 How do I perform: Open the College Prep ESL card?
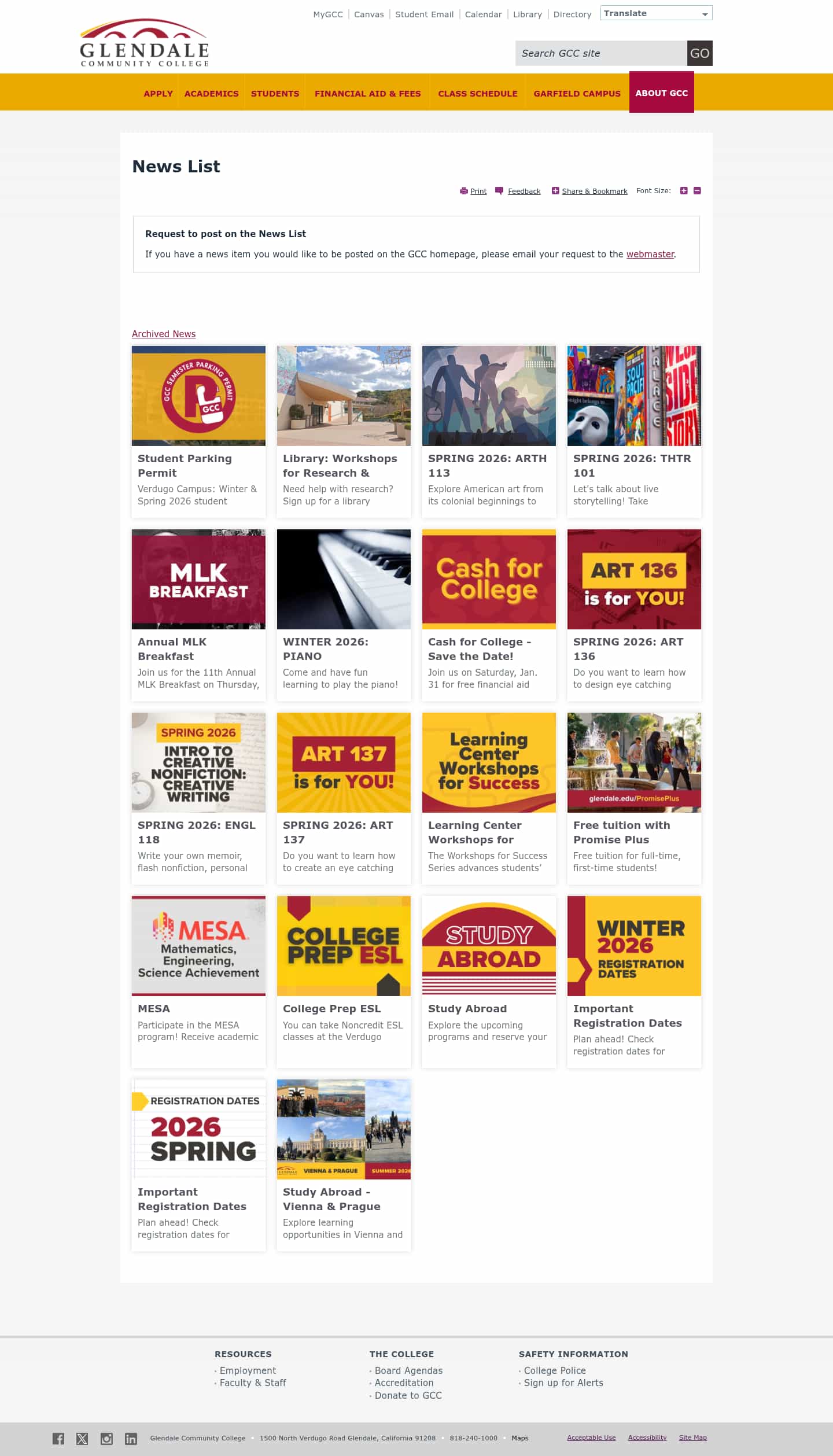(x=344, y=981)
